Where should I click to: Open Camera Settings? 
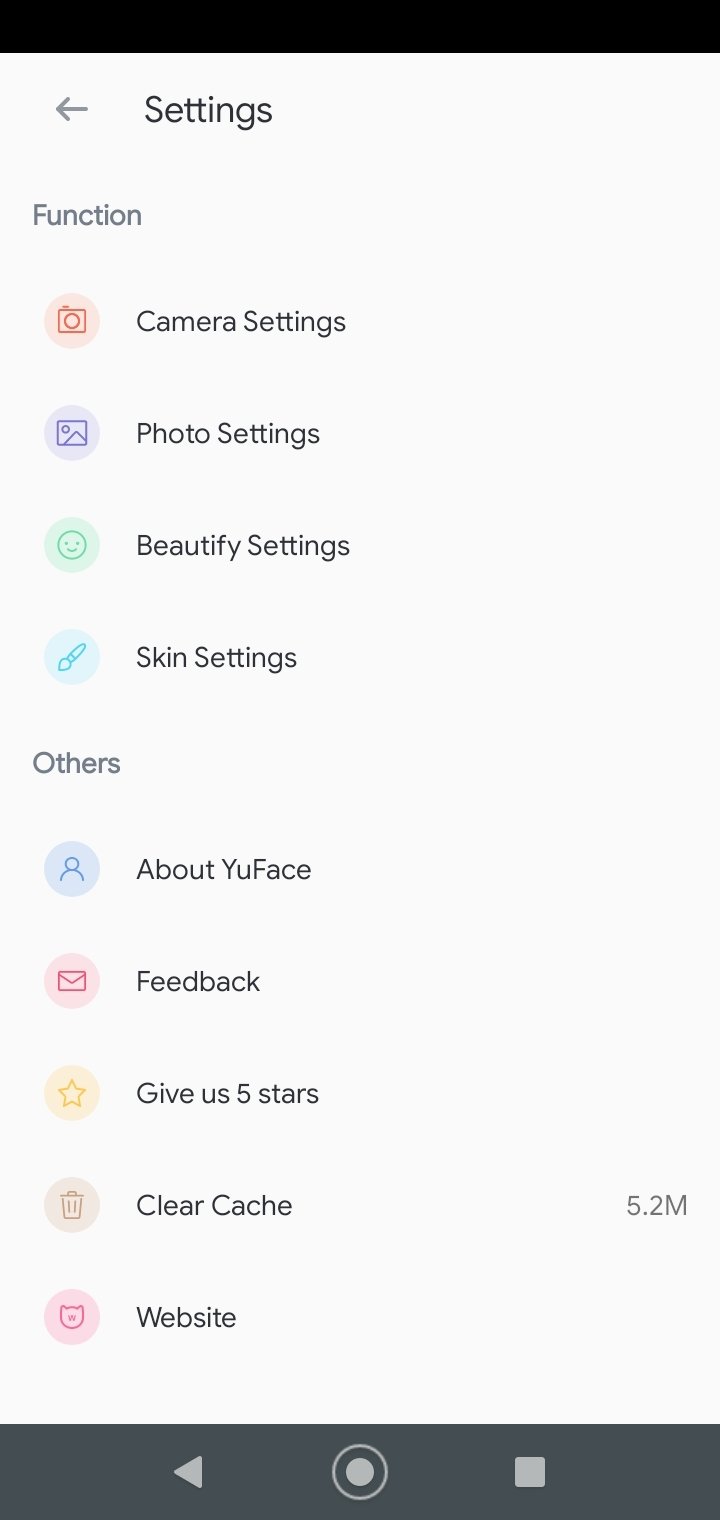coord(360,321)
